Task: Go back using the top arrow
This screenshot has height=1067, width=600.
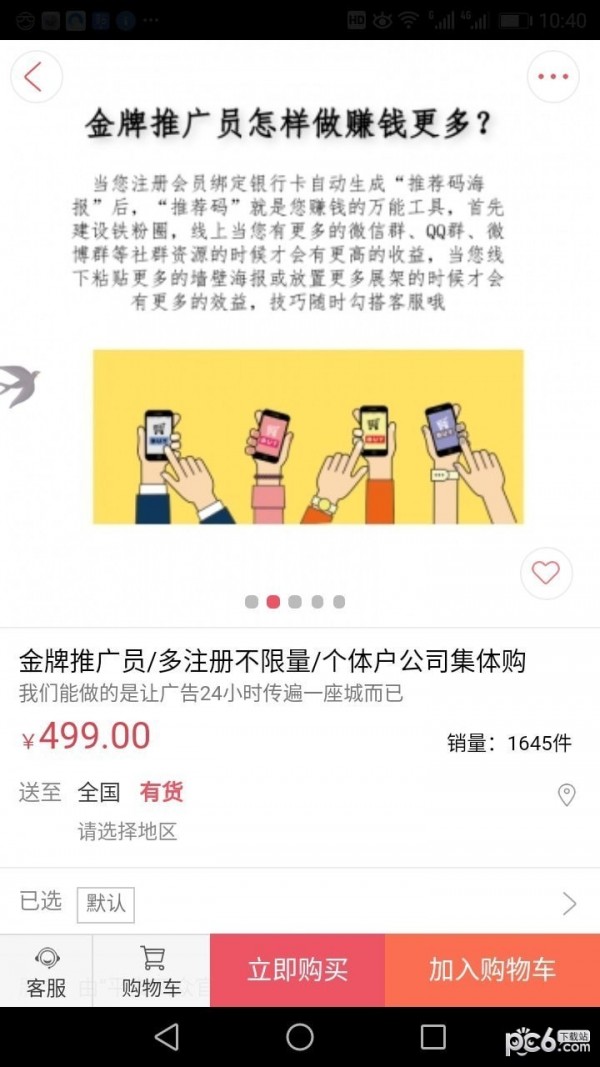Action: click(36, 77)
